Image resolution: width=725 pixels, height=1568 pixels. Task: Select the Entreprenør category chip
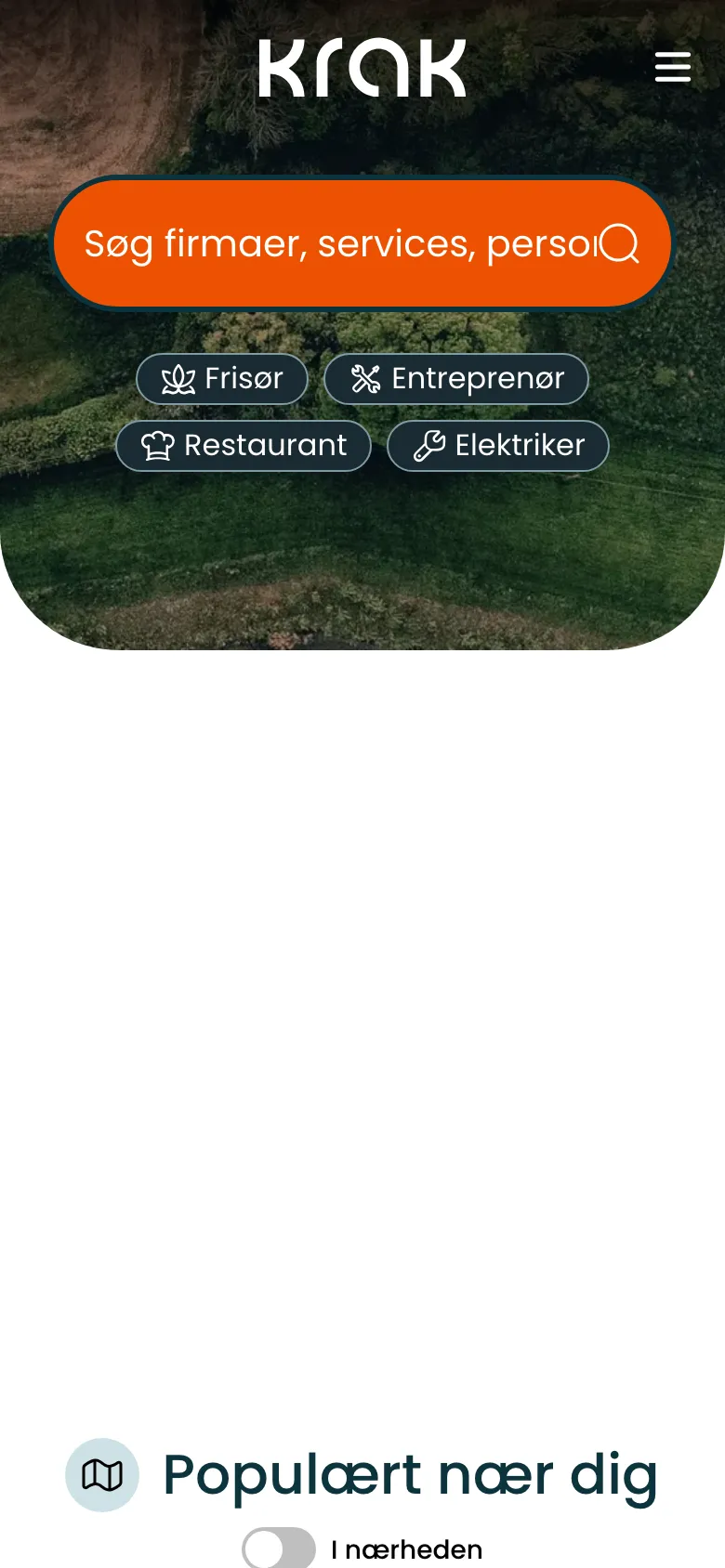pyautogui.click(x=456, y=379)
